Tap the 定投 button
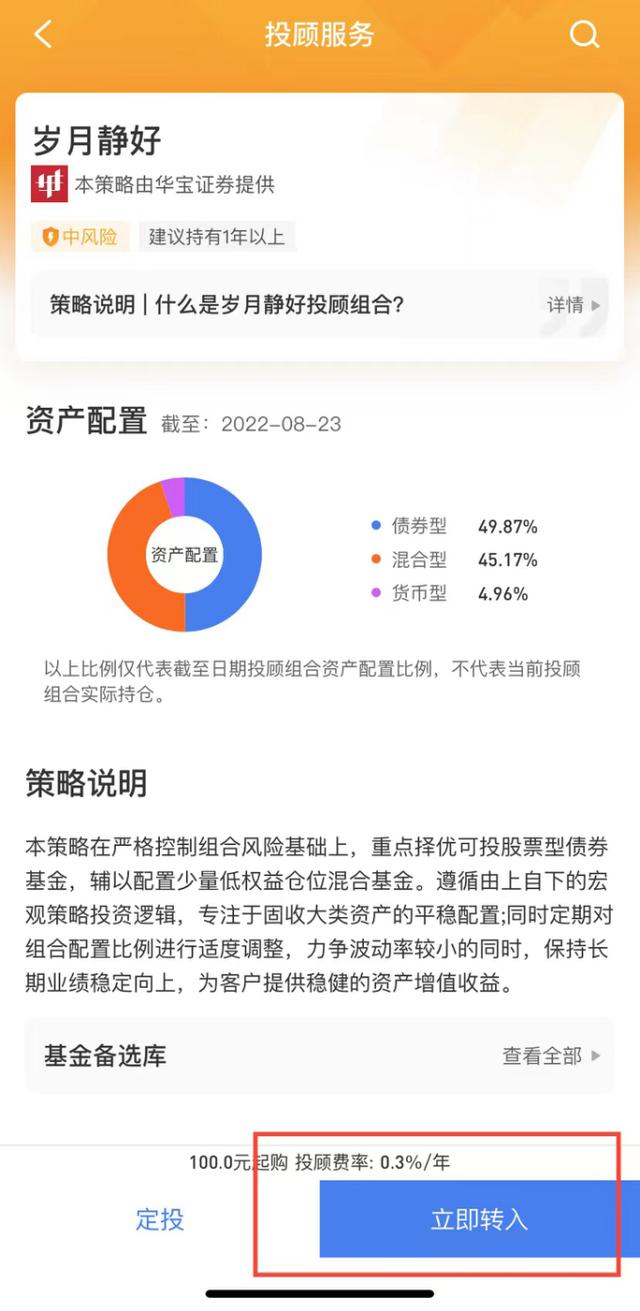Viewport: 640px width, 1311px height. tap(160, 1220)
